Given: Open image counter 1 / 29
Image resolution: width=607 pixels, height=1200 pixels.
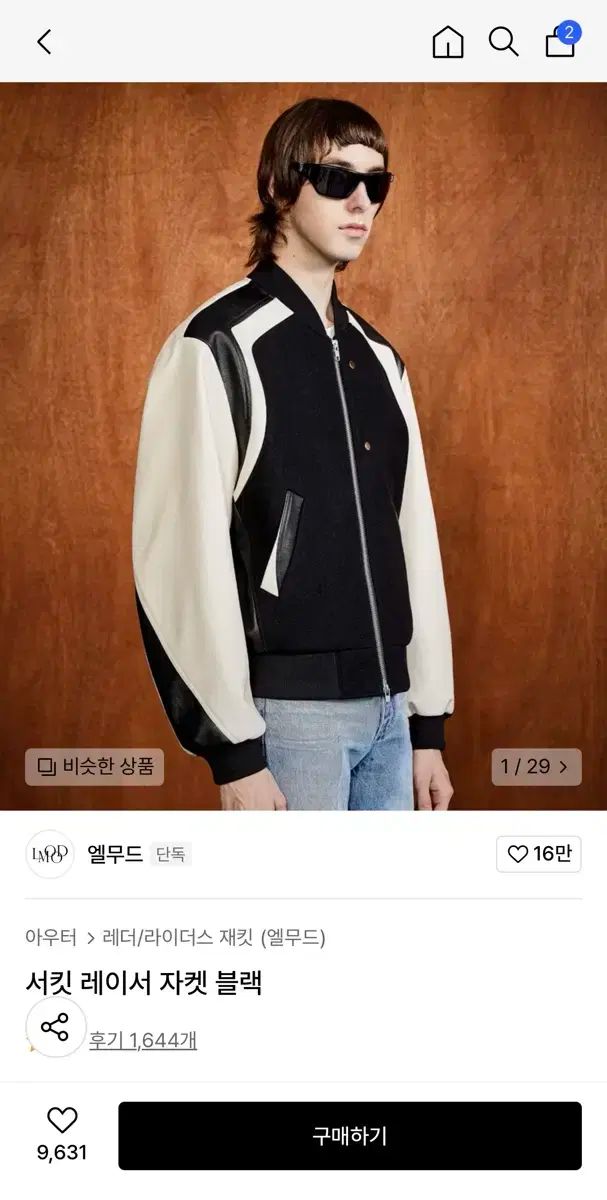Looking at the screenshot, I should (536, 767).
